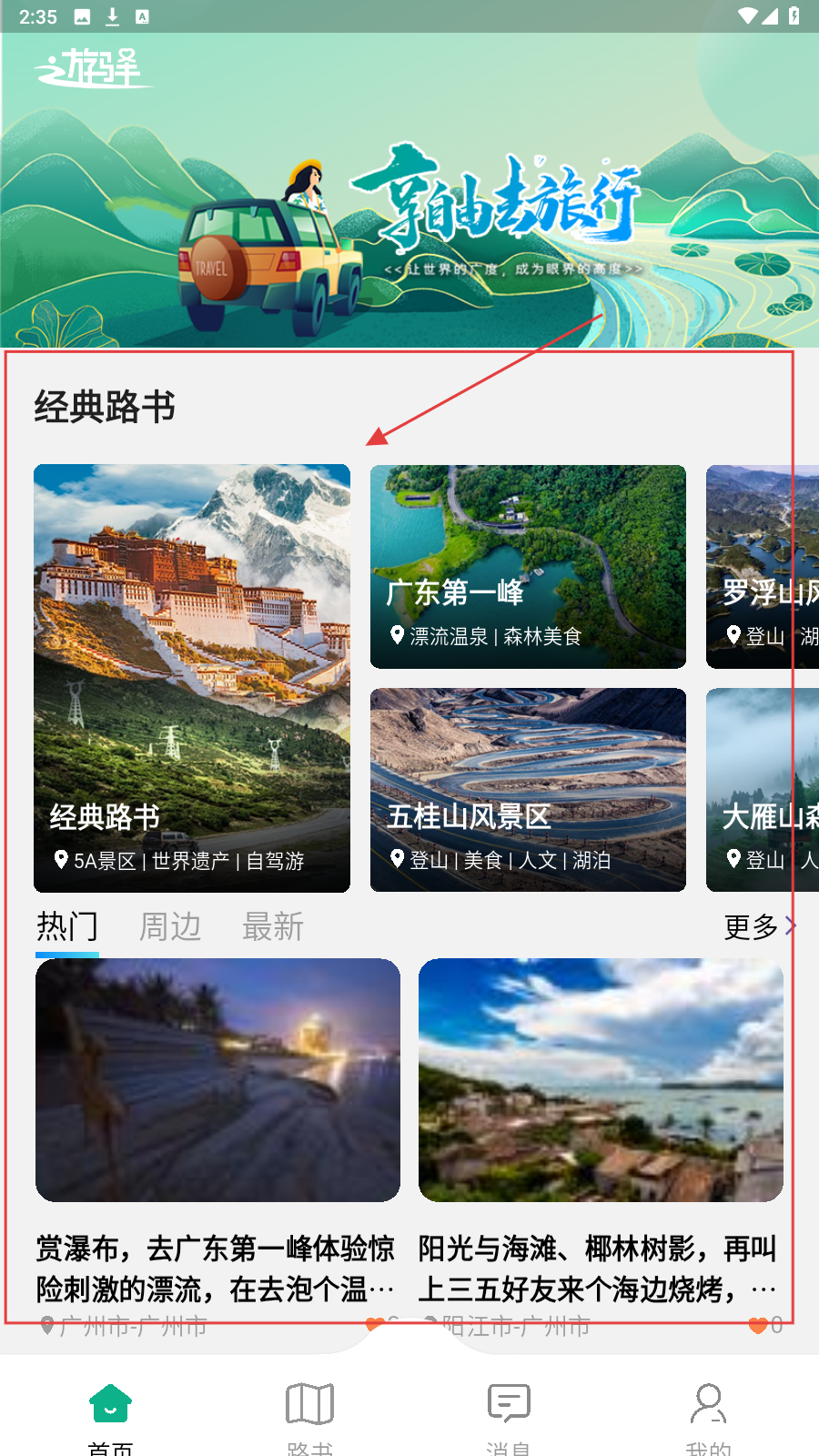The width and height of the screenshot is (819, 1456).
Task: Open the 大雁山 route card
Action: 762,789
